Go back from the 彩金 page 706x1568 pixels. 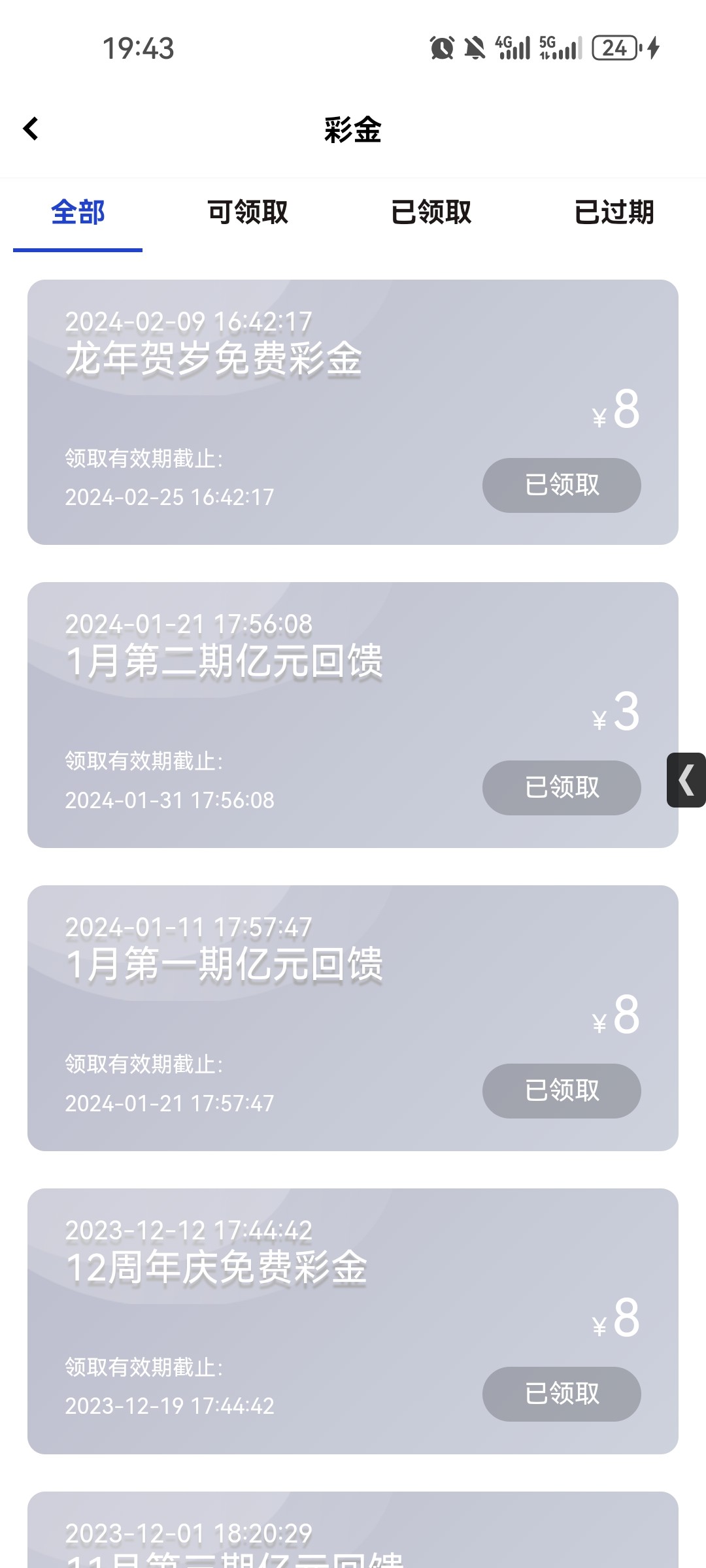pyautogui.click(x=31, y=129)
